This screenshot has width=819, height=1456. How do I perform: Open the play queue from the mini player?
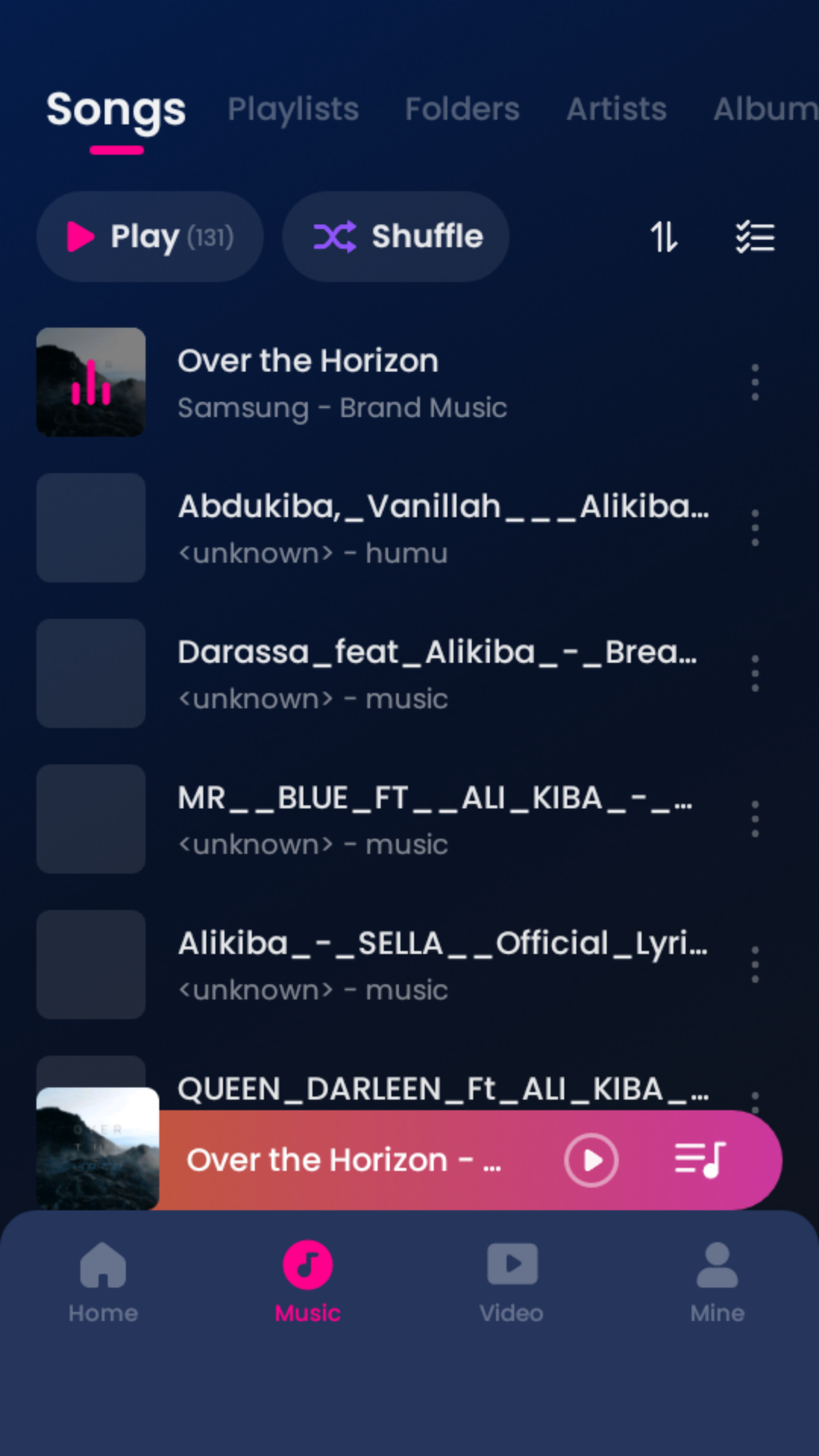700,1160
